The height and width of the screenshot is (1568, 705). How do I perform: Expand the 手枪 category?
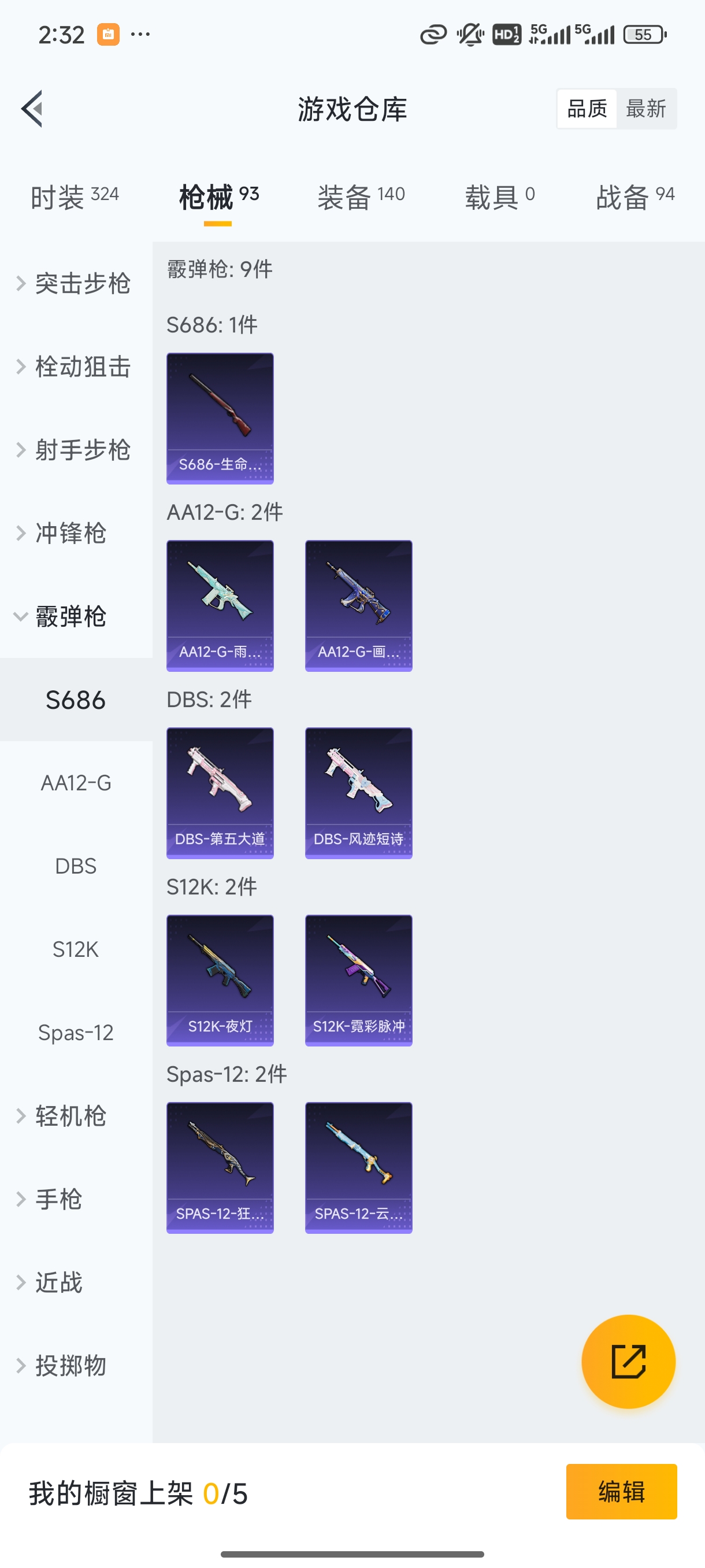click(58, 1199)
